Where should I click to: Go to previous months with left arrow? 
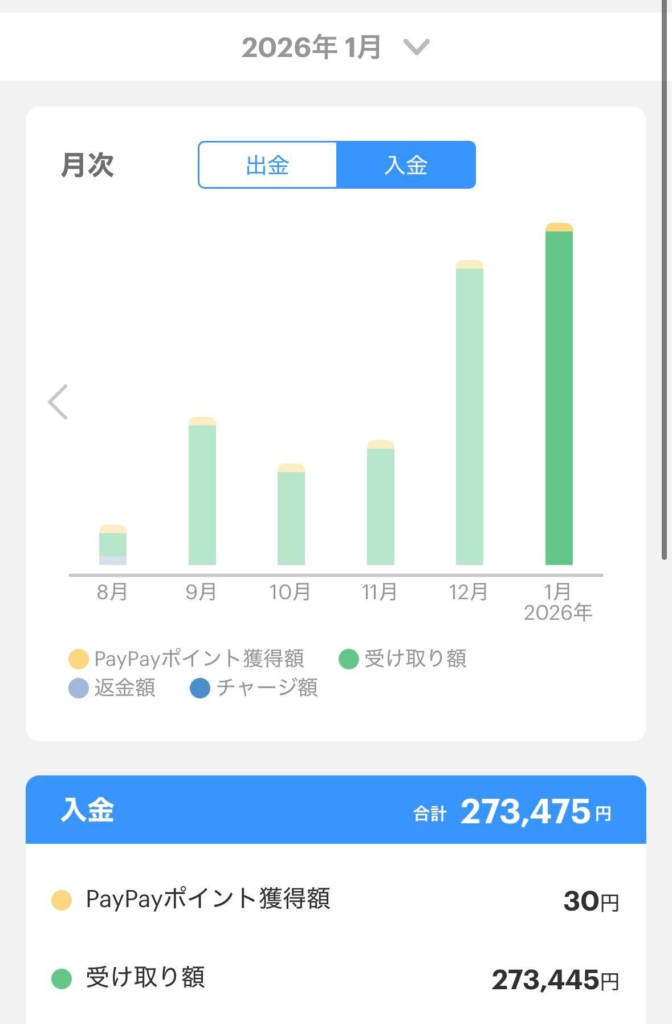click(x=58, y=402)
